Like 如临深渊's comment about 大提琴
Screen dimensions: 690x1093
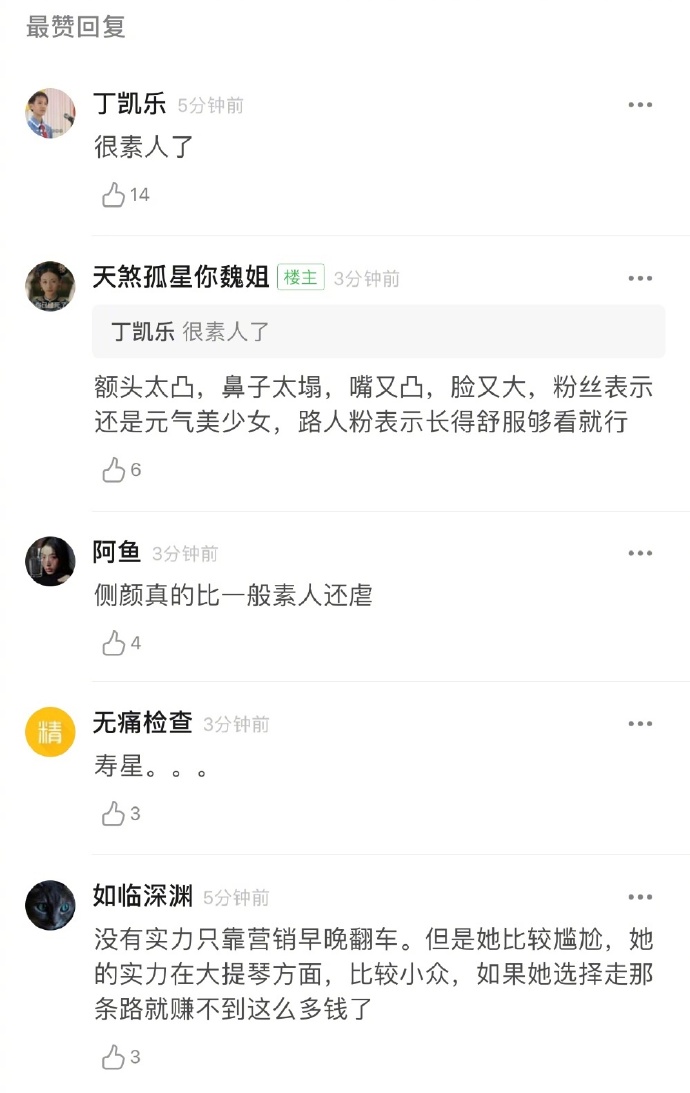click(x=114, y=1057)
